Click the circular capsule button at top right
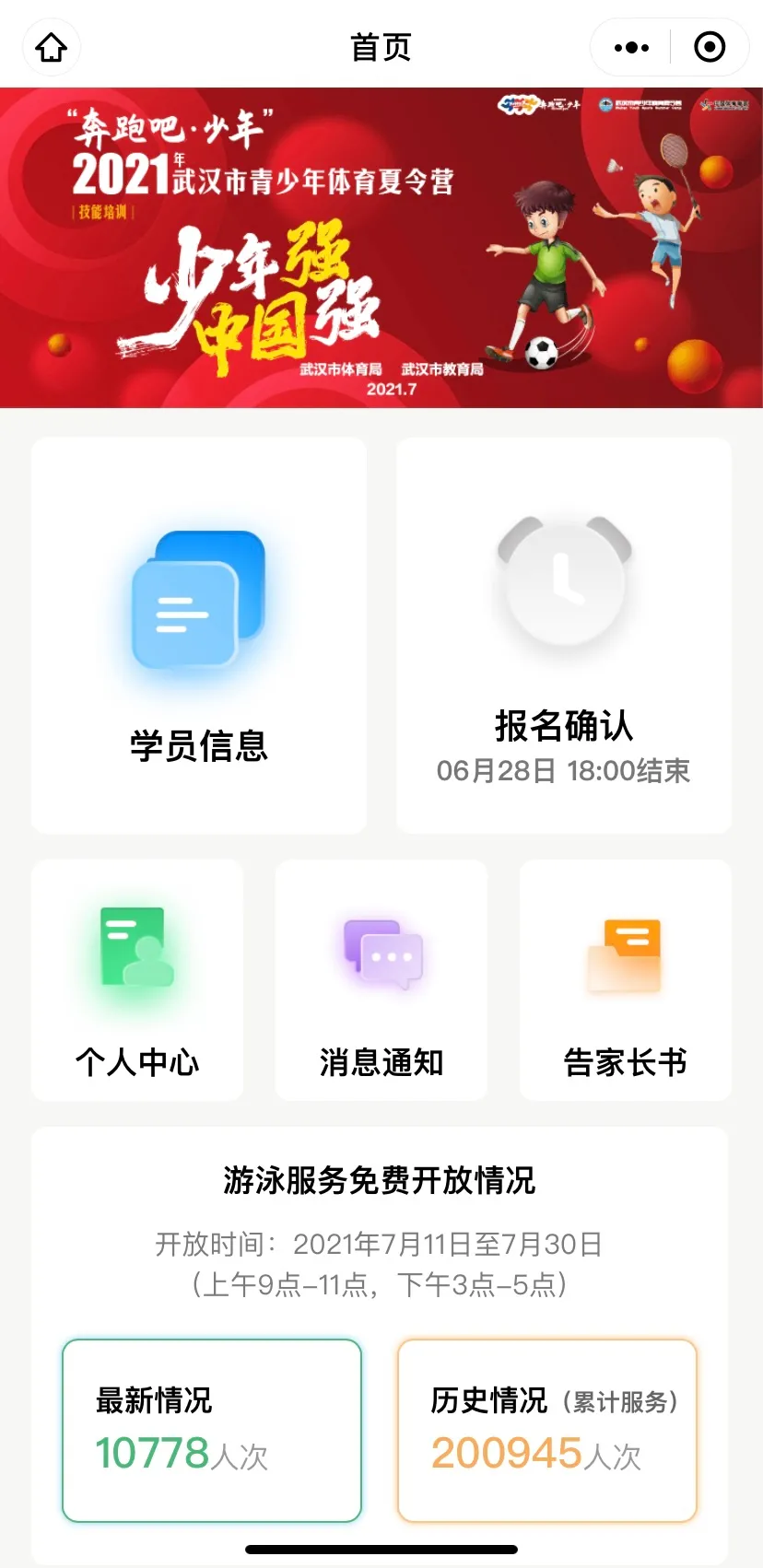The height and width of the screenshot is (1568, 763). tap(710, 47)
